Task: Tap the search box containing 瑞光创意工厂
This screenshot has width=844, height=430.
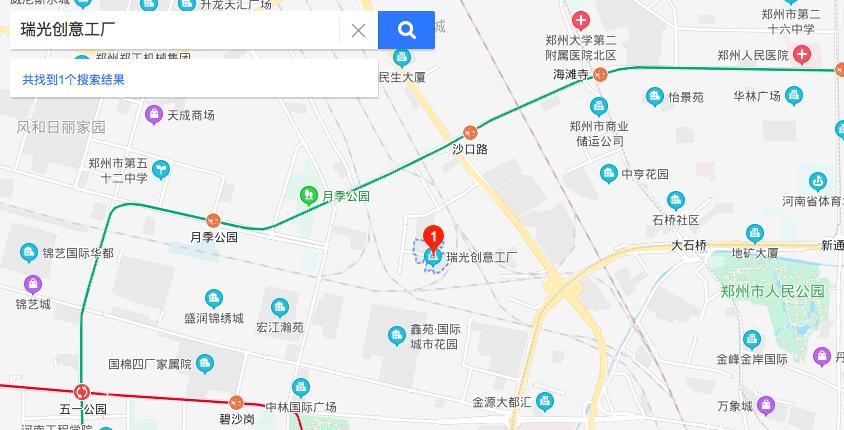Action: 175,30
